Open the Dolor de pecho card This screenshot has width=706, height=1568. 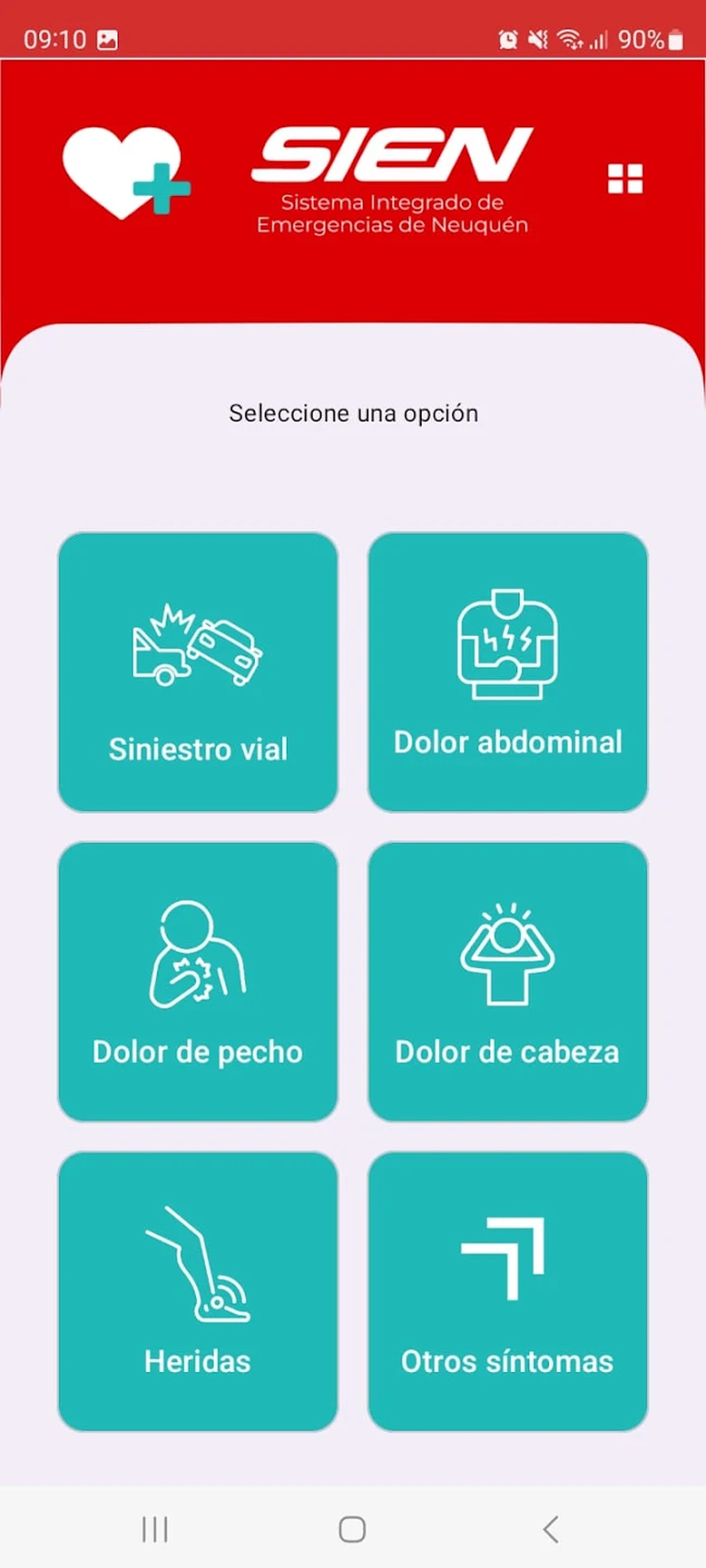pos(198,981)
